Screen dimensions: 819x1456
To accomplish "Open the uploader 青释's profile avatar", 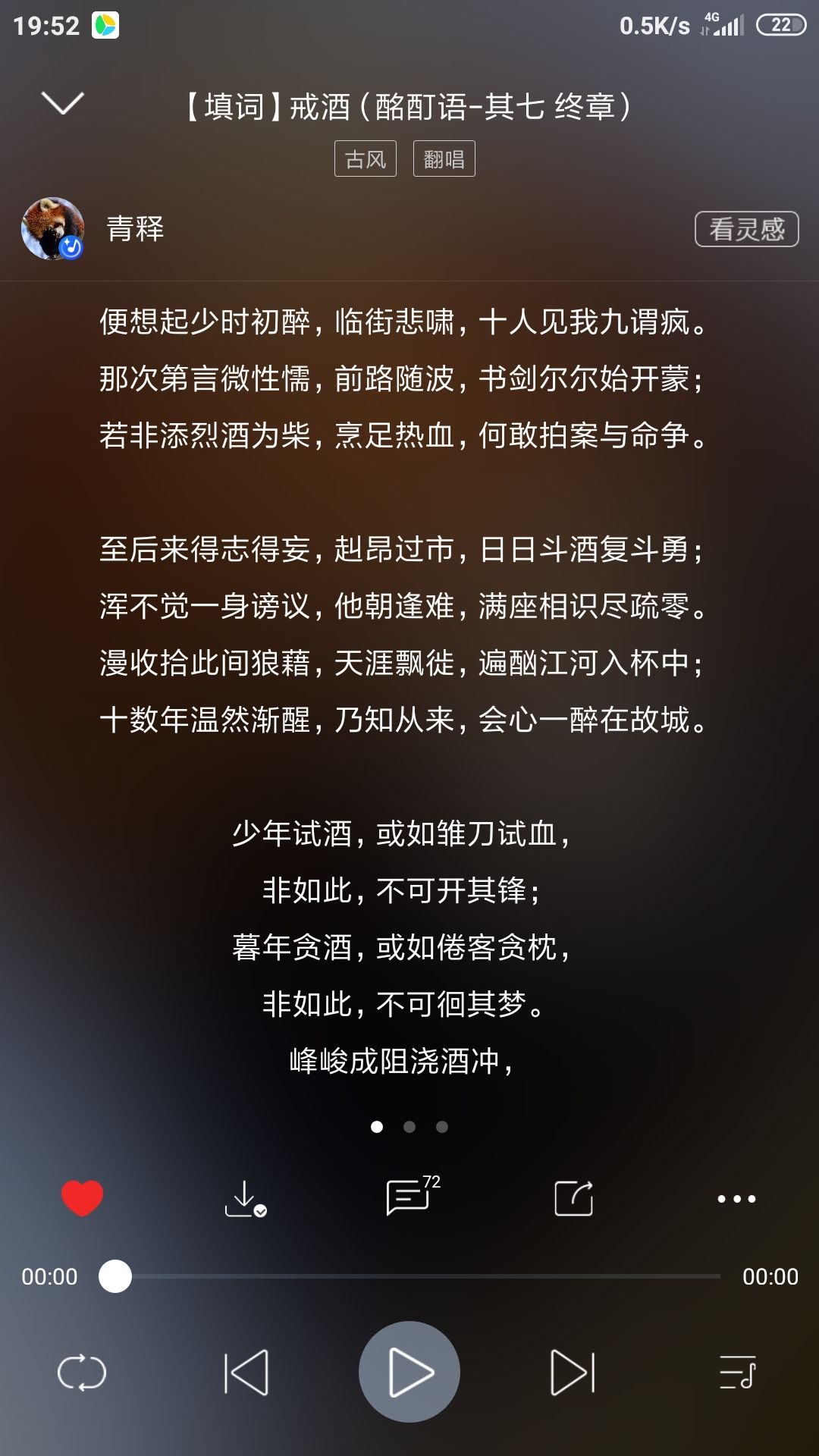I will (52, 227).
